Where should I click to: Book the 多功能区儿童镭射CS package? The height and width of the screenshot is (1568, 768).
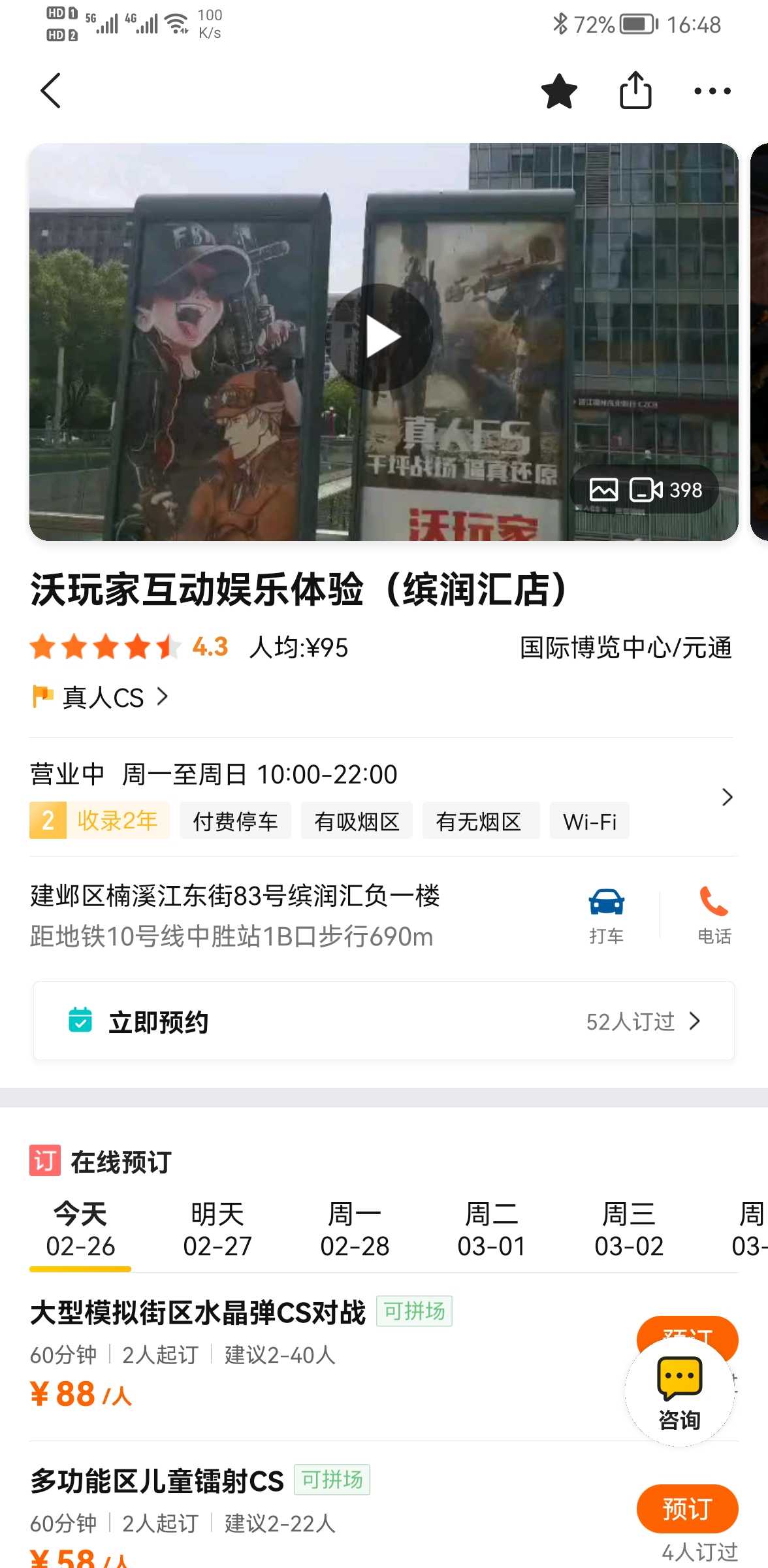(687, 1509)
